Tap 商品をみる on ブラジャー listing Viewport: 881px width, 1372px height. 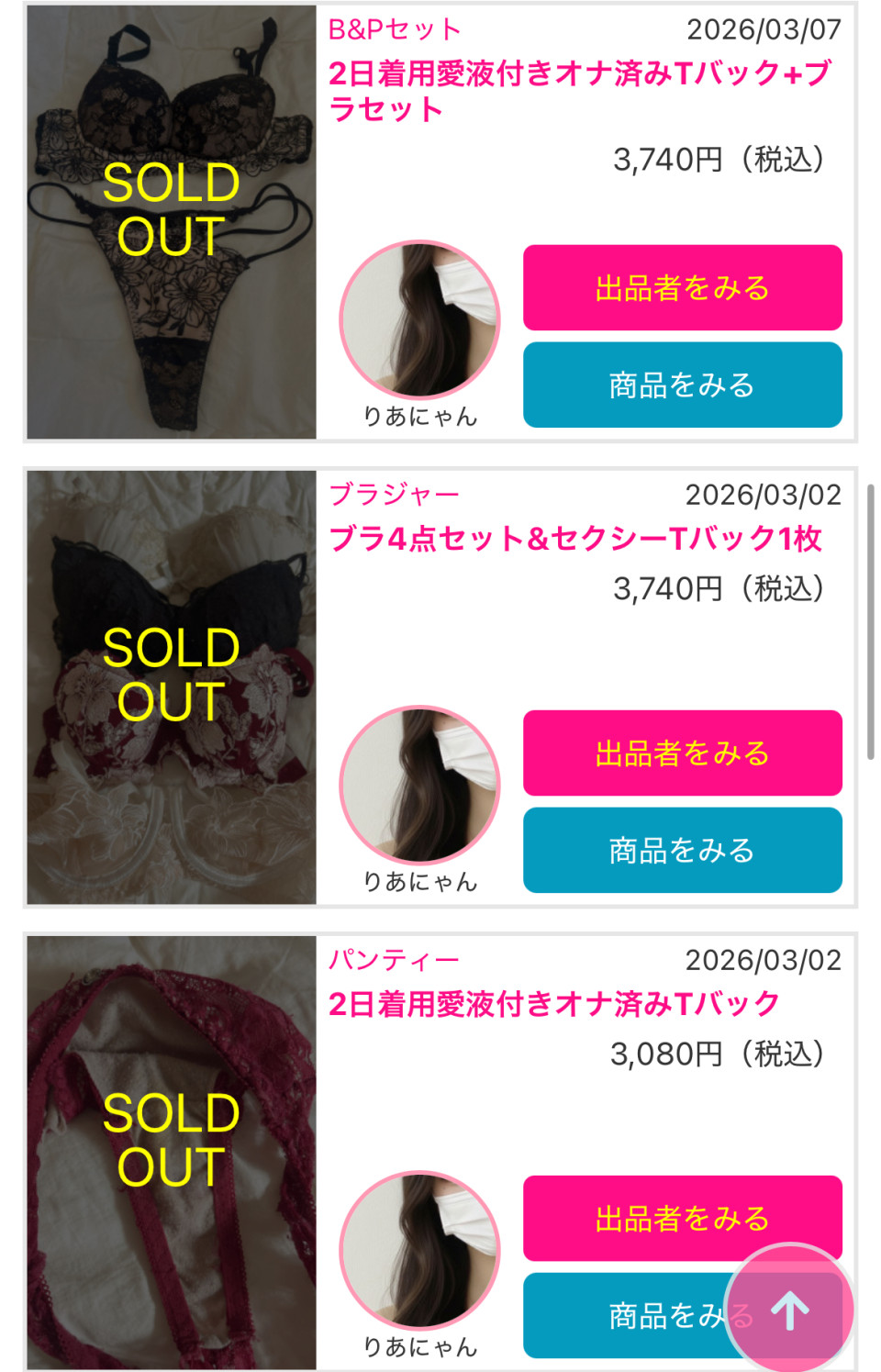(682, 850)
